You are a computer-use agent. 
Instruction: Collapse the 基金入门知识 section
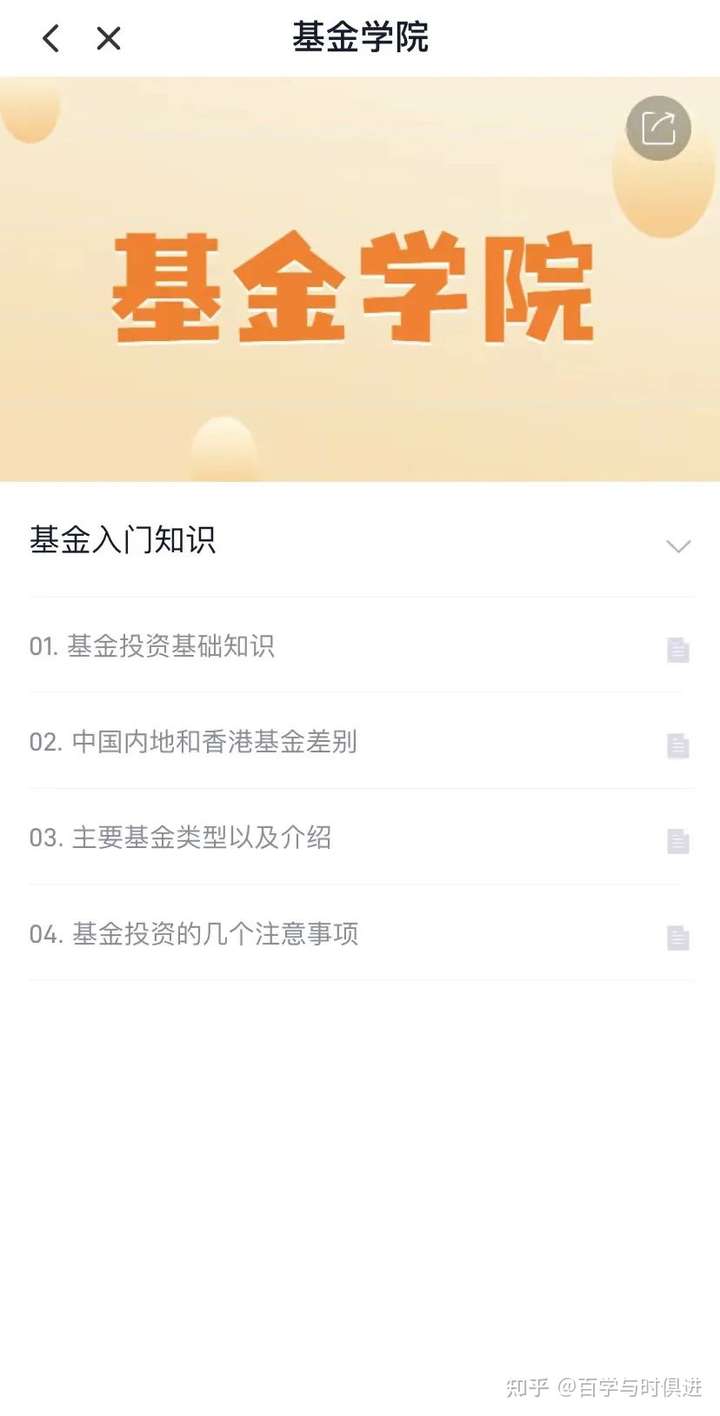(x=678, y=546)
